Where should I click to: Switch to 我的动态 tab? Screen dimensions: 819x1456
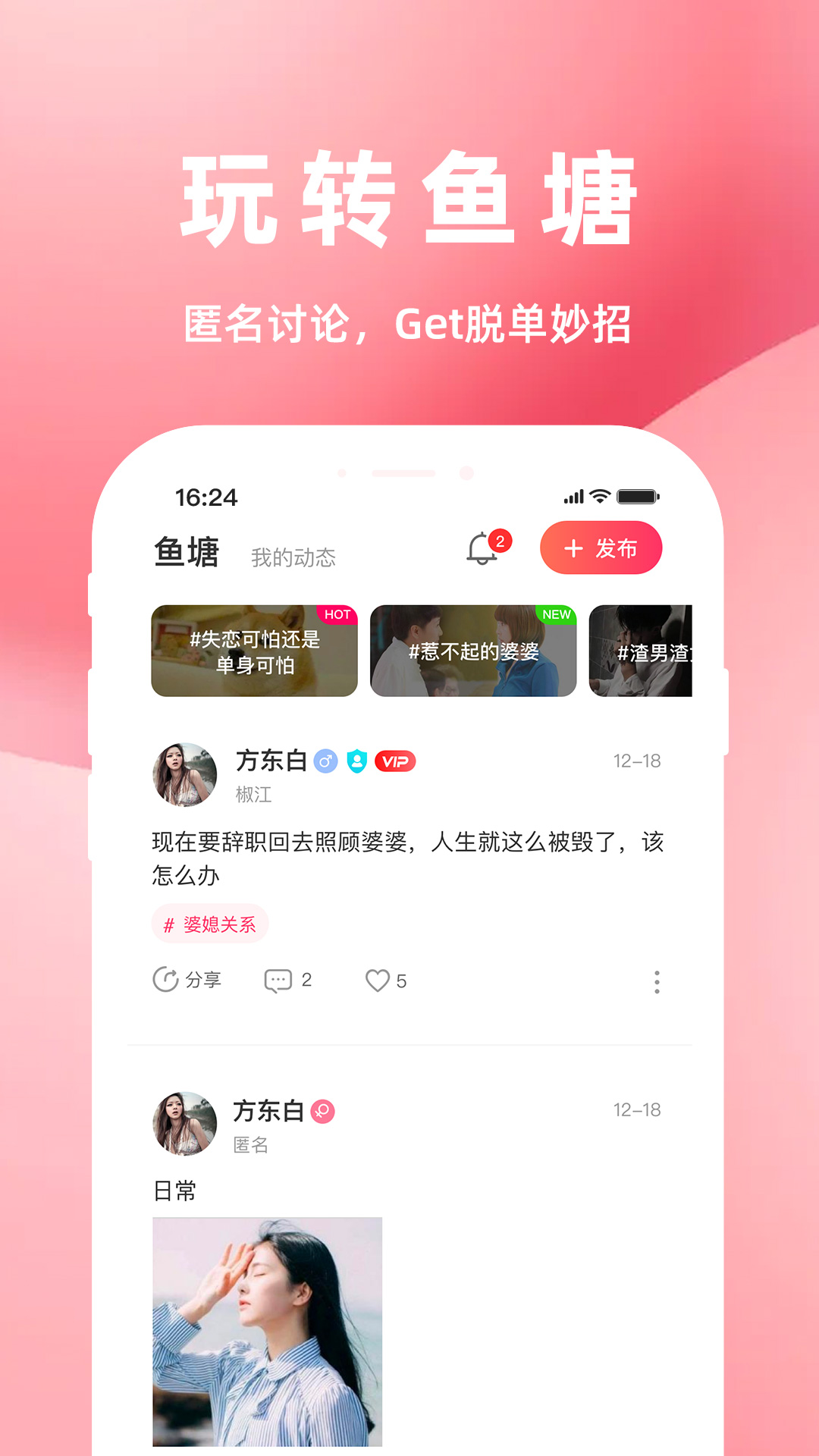(x=295, y=557)
